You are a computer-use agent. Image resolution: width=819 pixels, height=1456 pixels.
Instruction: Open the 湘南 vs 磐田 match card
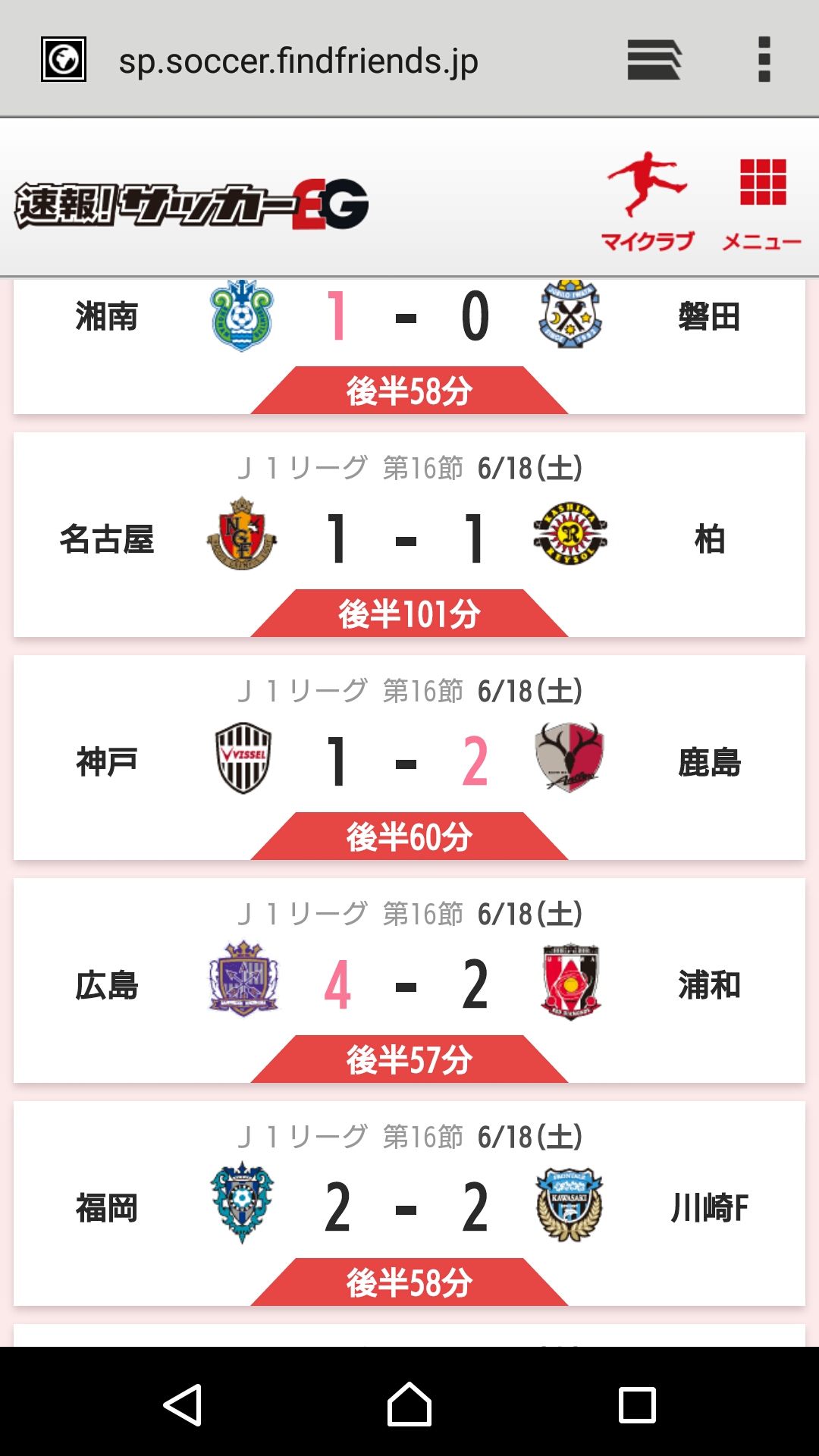[409, 347]
